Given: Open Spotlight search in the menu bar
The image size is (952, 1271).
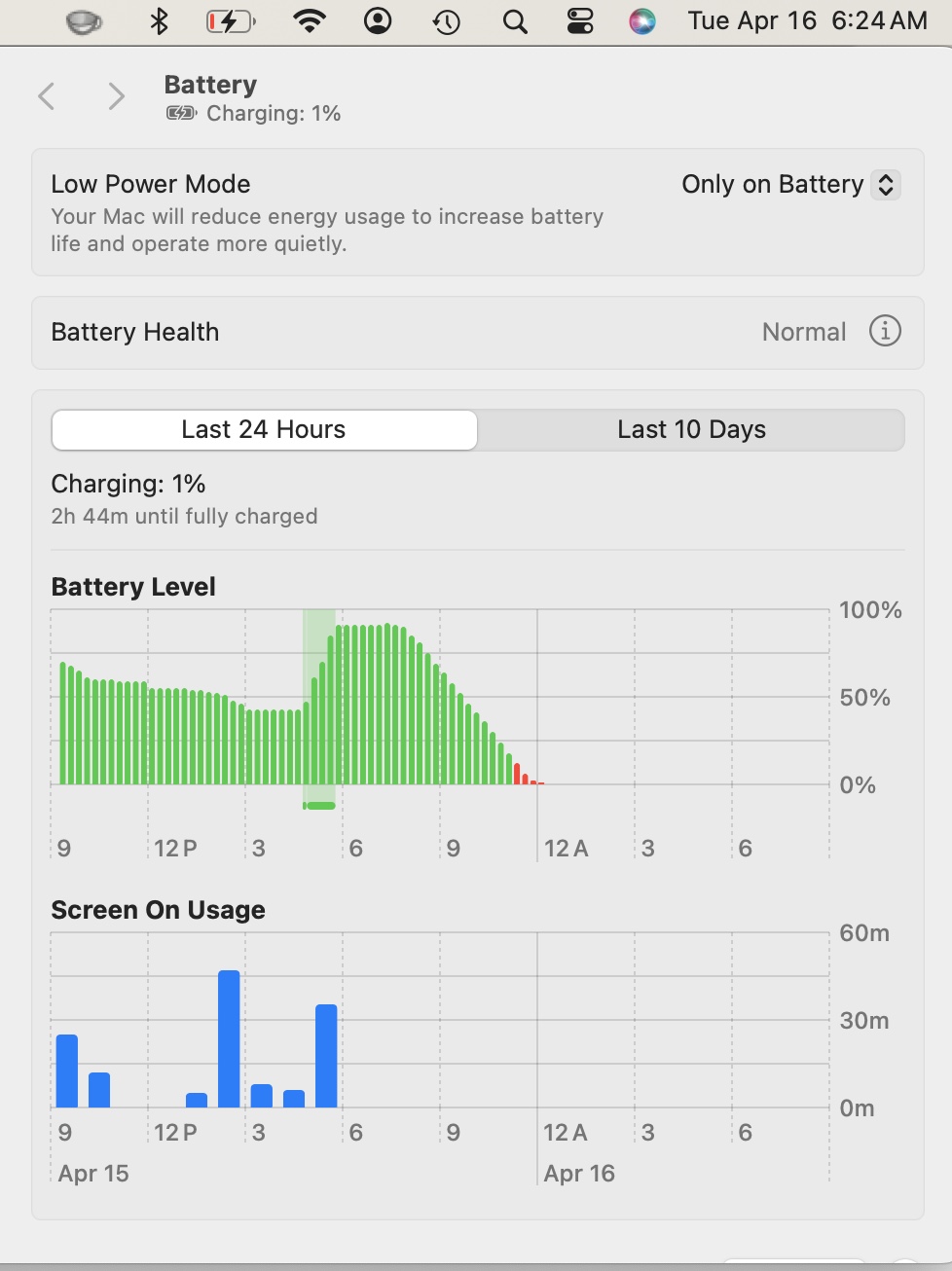Looking at the screenshot, I should point(515,21).
